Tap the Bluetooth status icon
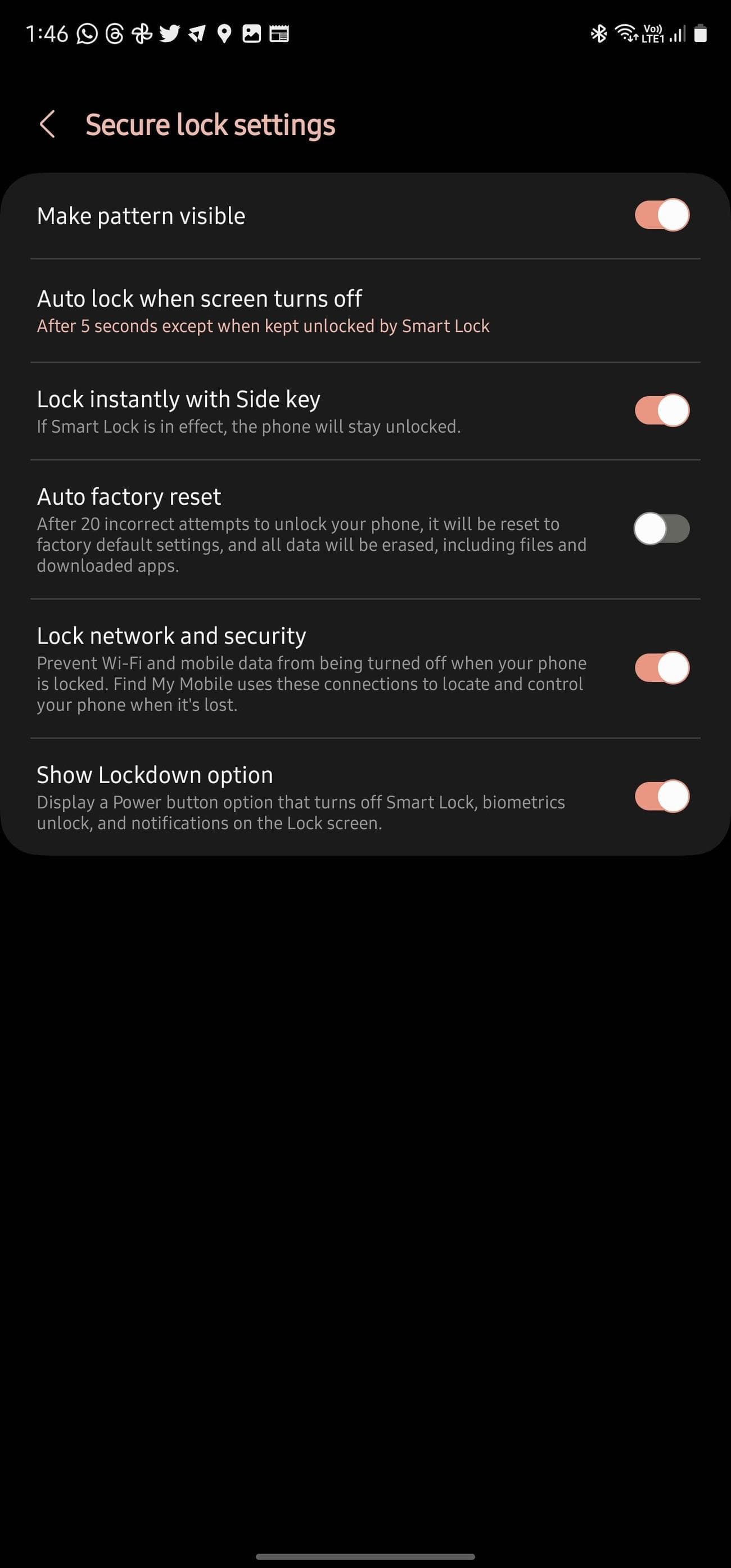Viewport: 731px width, 1568px height. click(x=598, y=35)
